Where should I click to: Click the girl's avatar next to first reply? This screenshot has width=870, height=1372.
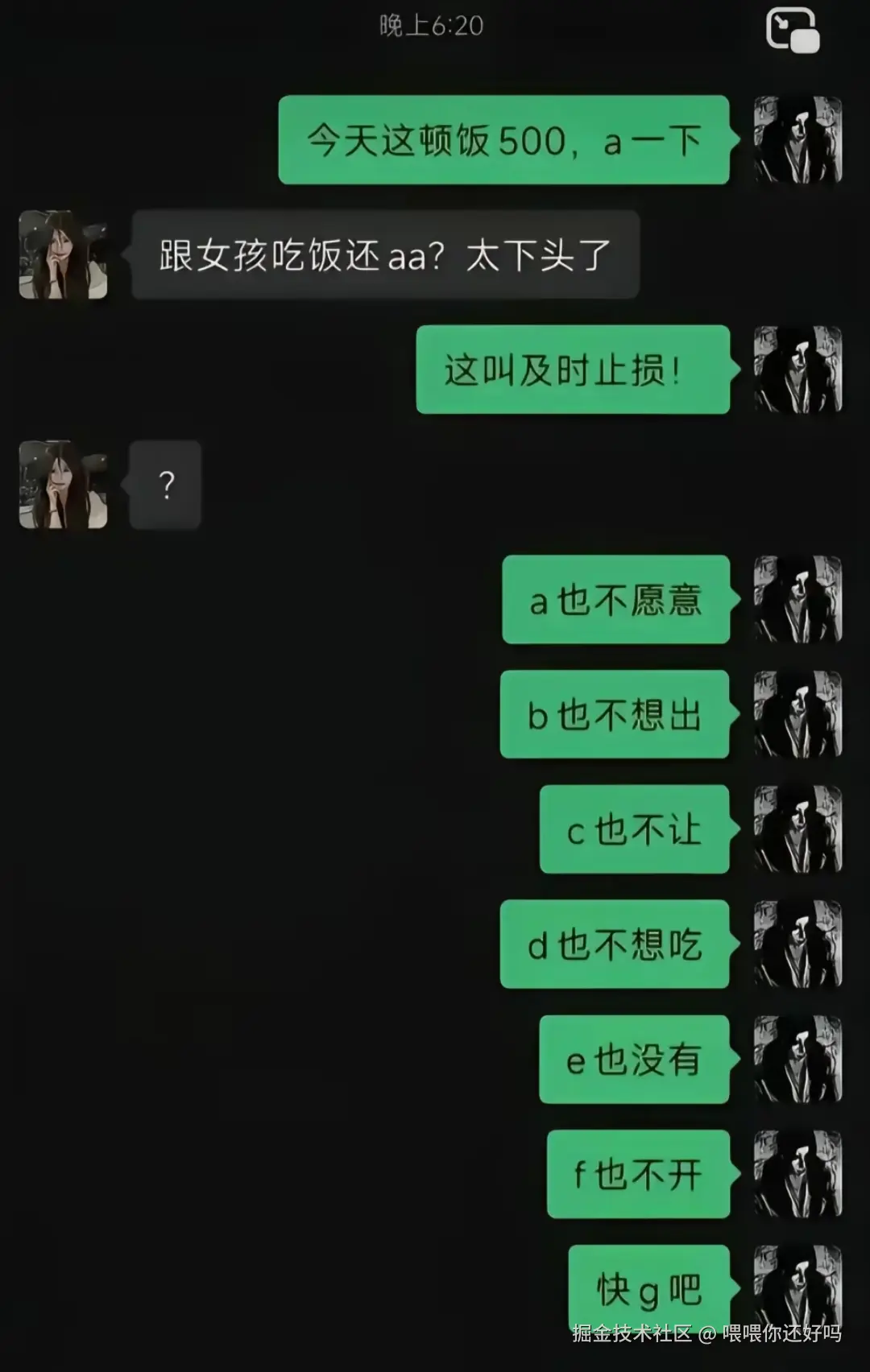pyautogui.click(x=63, y=254)
